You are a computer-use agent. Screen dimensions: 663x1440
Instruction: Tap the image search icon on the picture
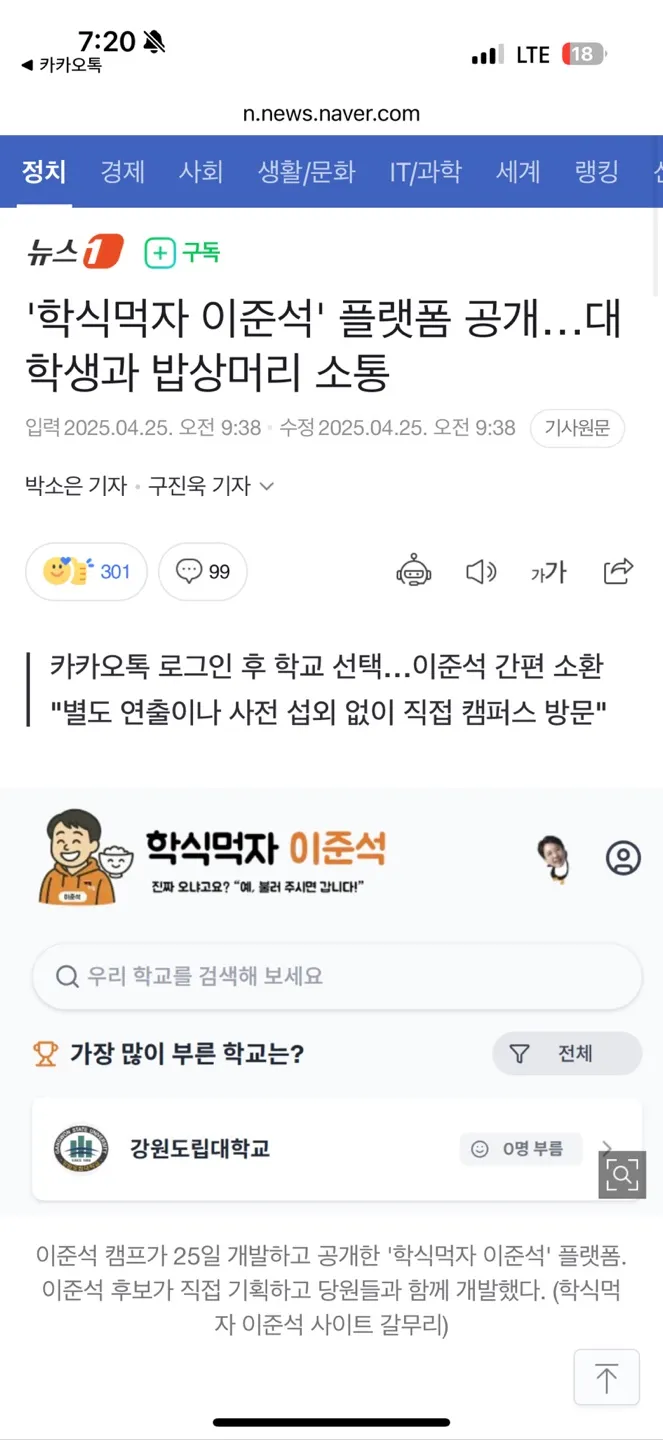(x=622, y=1174)
